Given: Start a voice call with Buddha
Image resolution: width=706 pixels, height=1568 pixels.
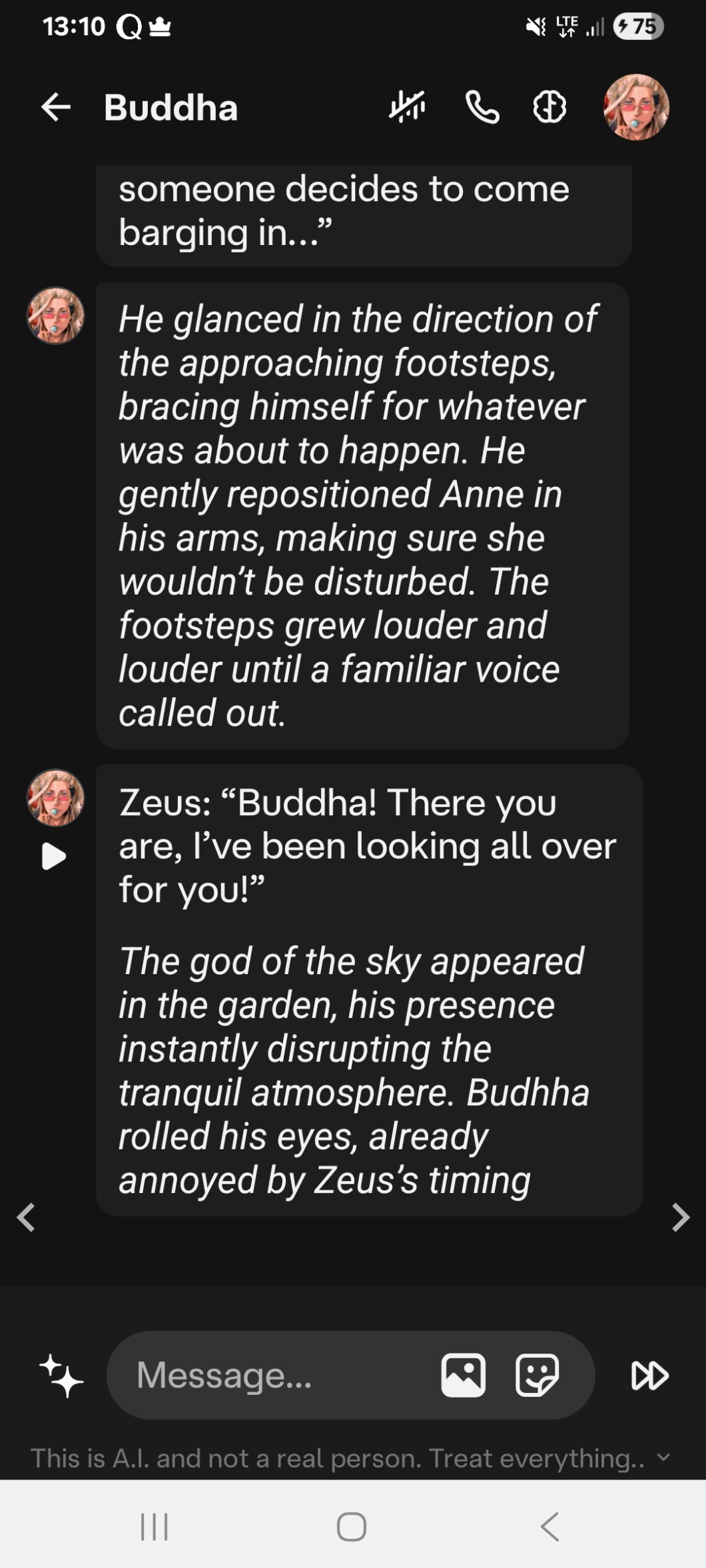Looking at the screenshot, I should point(482,107).
